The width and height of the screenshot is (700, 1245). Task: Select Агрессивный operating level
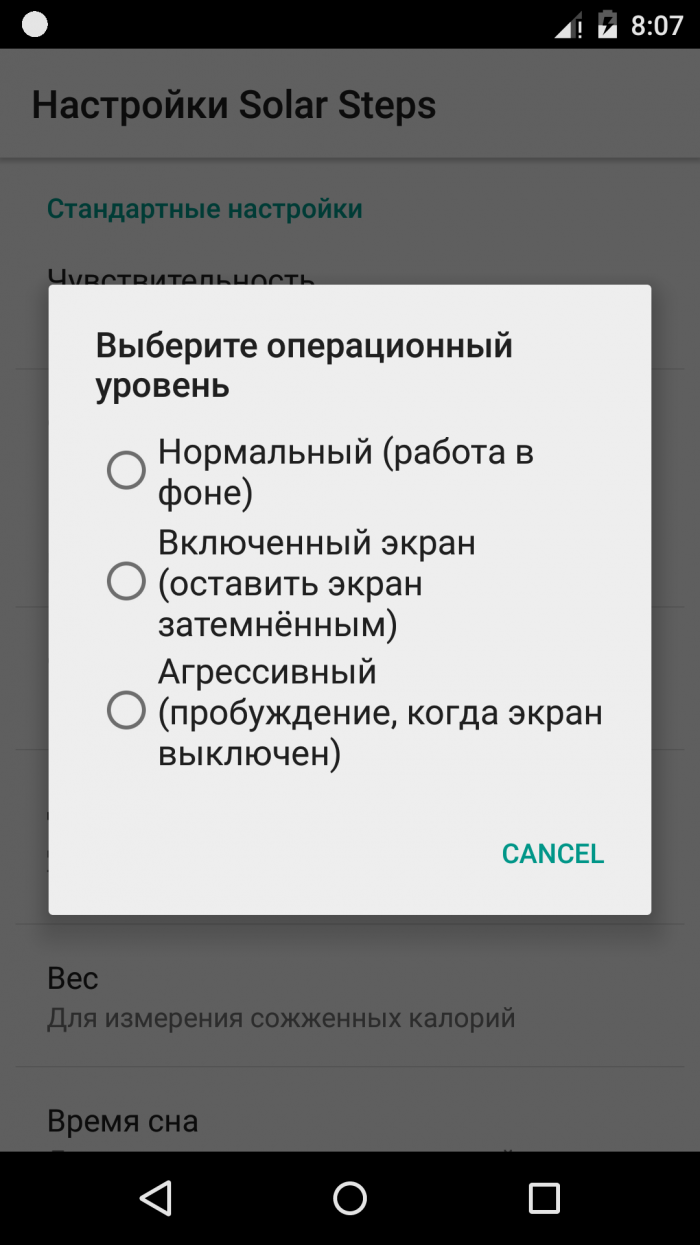127,711
